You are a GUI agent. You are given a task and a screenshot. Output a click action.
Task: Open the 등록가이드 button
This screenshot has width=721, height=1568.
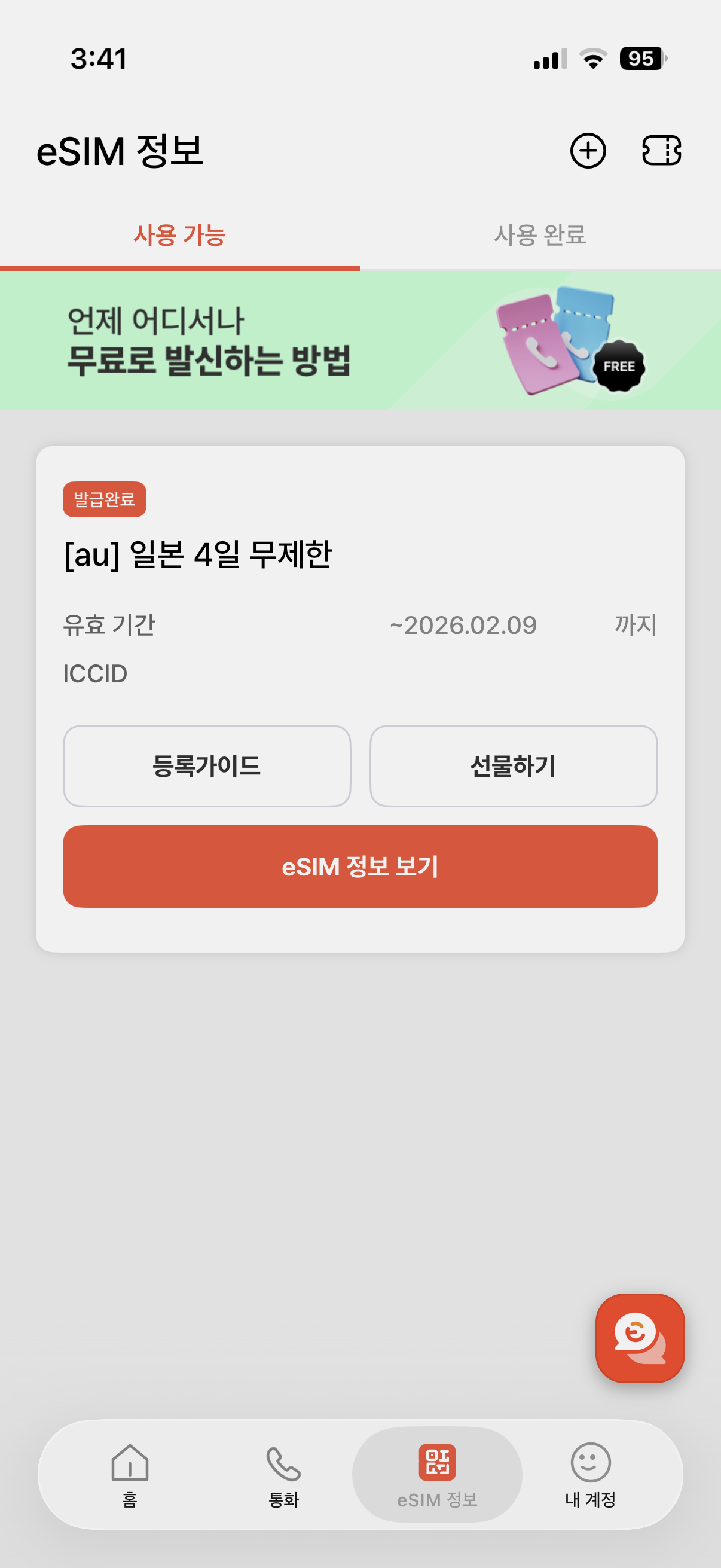pyautogui.click(x=207, y=765)
